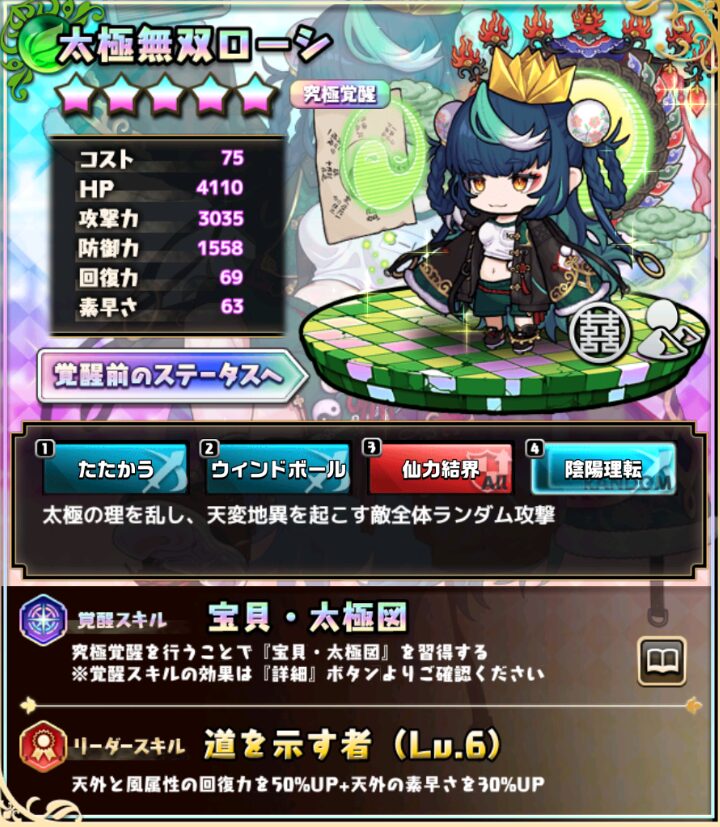This screenshot has height=827, width=720.
Task: Select the 陰陽理転 skill
Action: click(603, 469)
